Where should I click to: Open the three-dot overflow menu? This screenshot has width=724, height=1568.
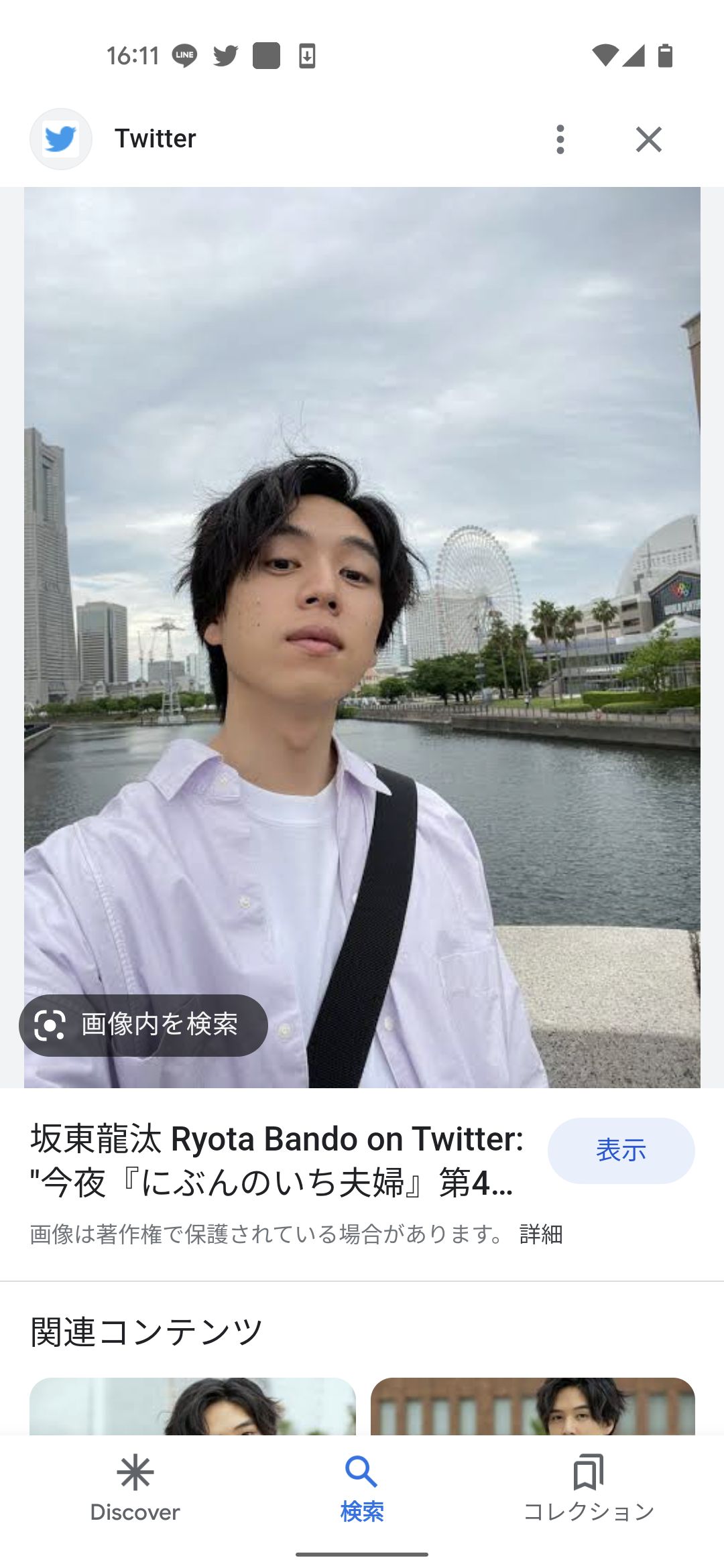pos(560,139)
